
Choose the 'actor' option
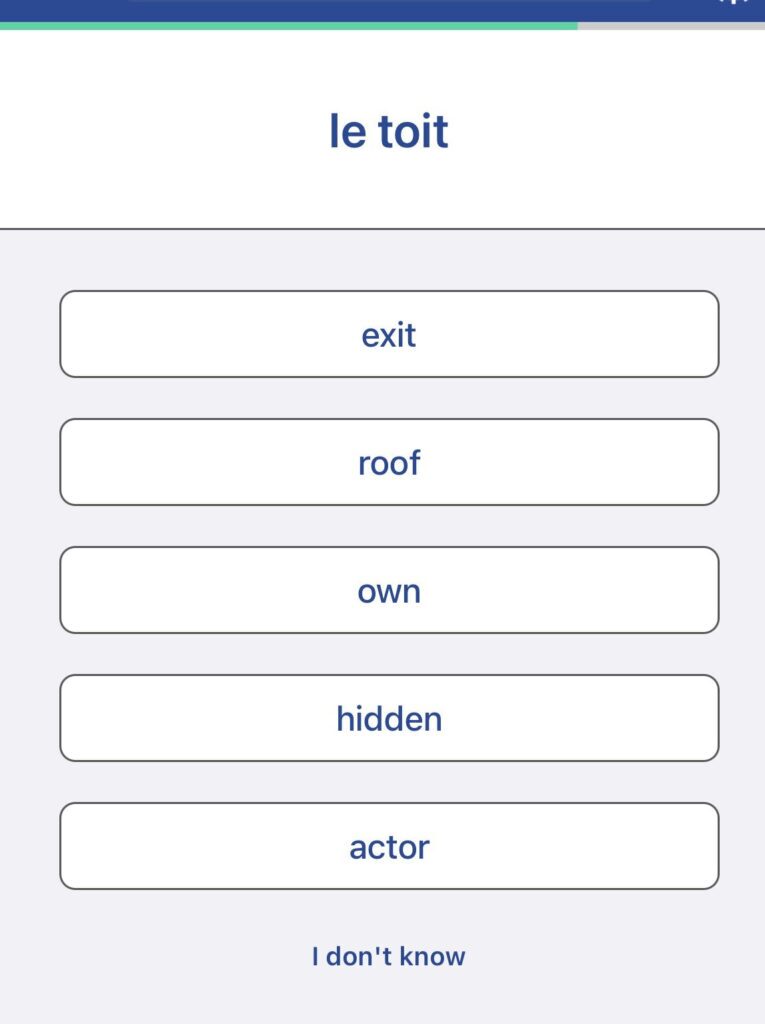click(389, 846)
